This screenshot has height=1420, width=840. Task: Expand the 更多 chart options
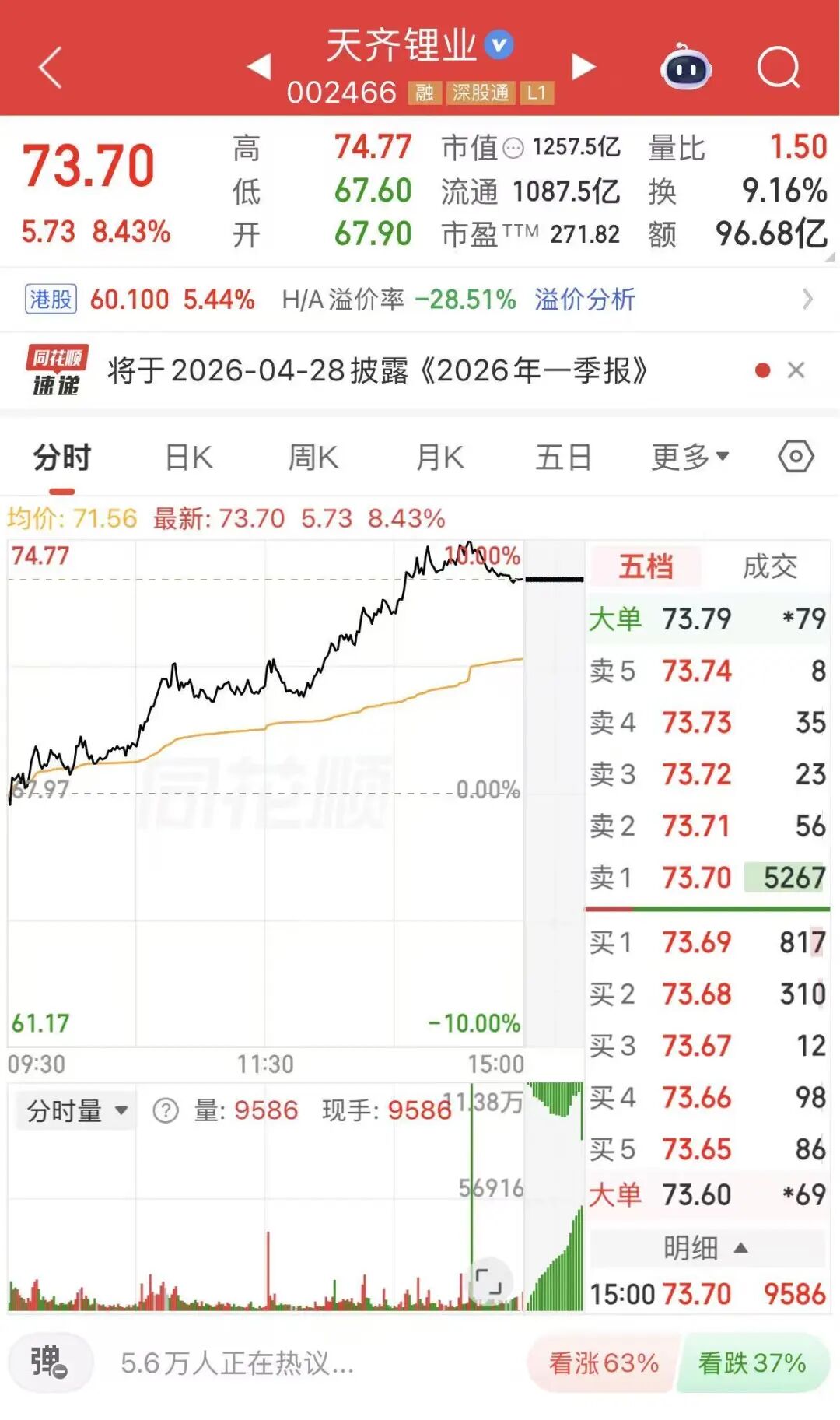[689, 458]
